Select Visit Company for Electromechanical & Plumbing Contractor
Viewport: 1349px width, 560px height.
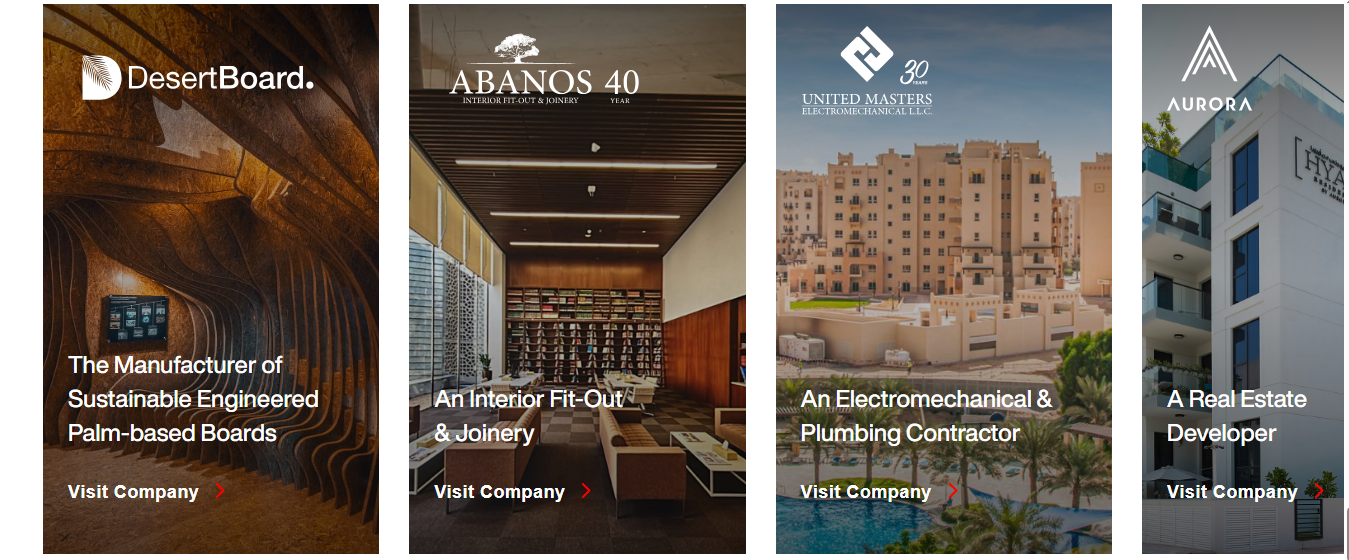point(878,492)
